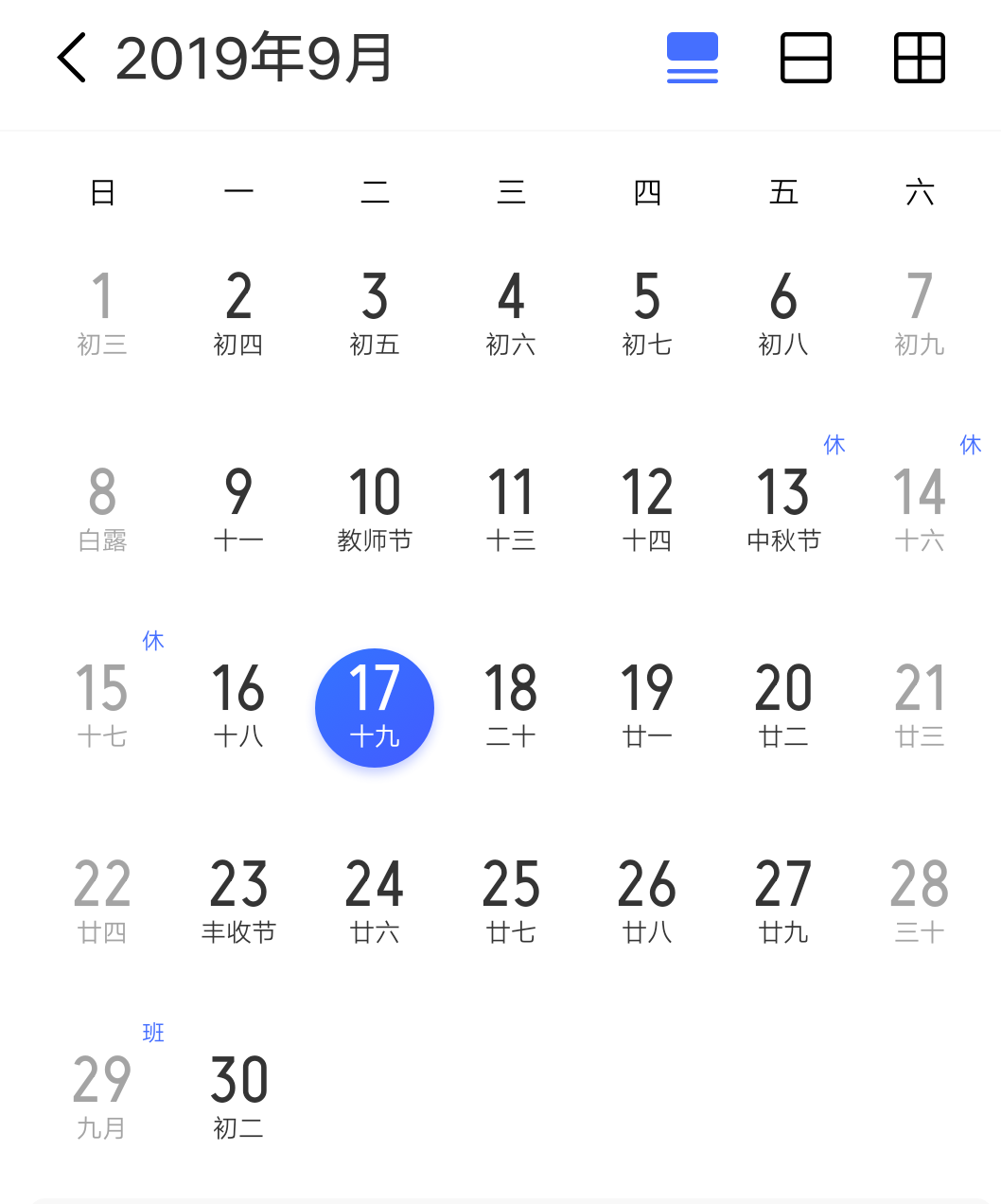
Task: Select September 28 三十
Action: point(920,901)
